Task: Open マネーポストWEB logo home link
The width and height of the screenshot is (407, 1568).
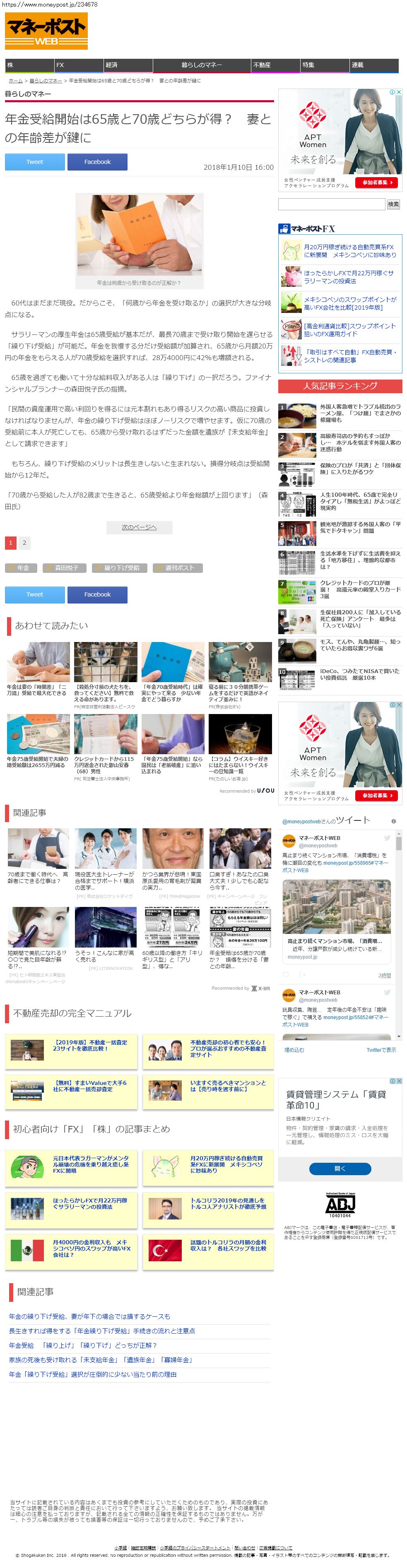Action: point(46,31)
